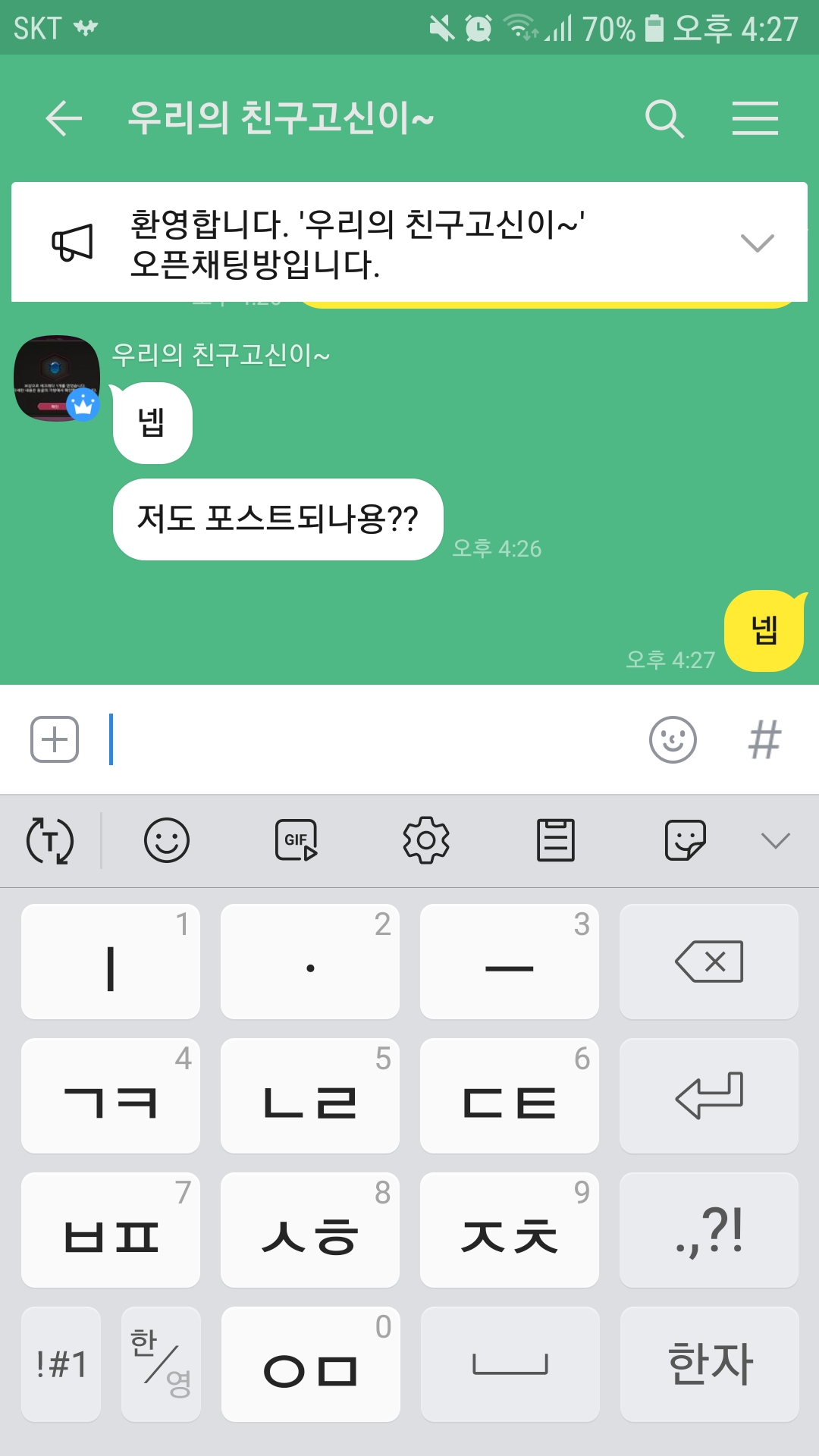
Task: Open keyboard clipboard
Action: point(556,840)
